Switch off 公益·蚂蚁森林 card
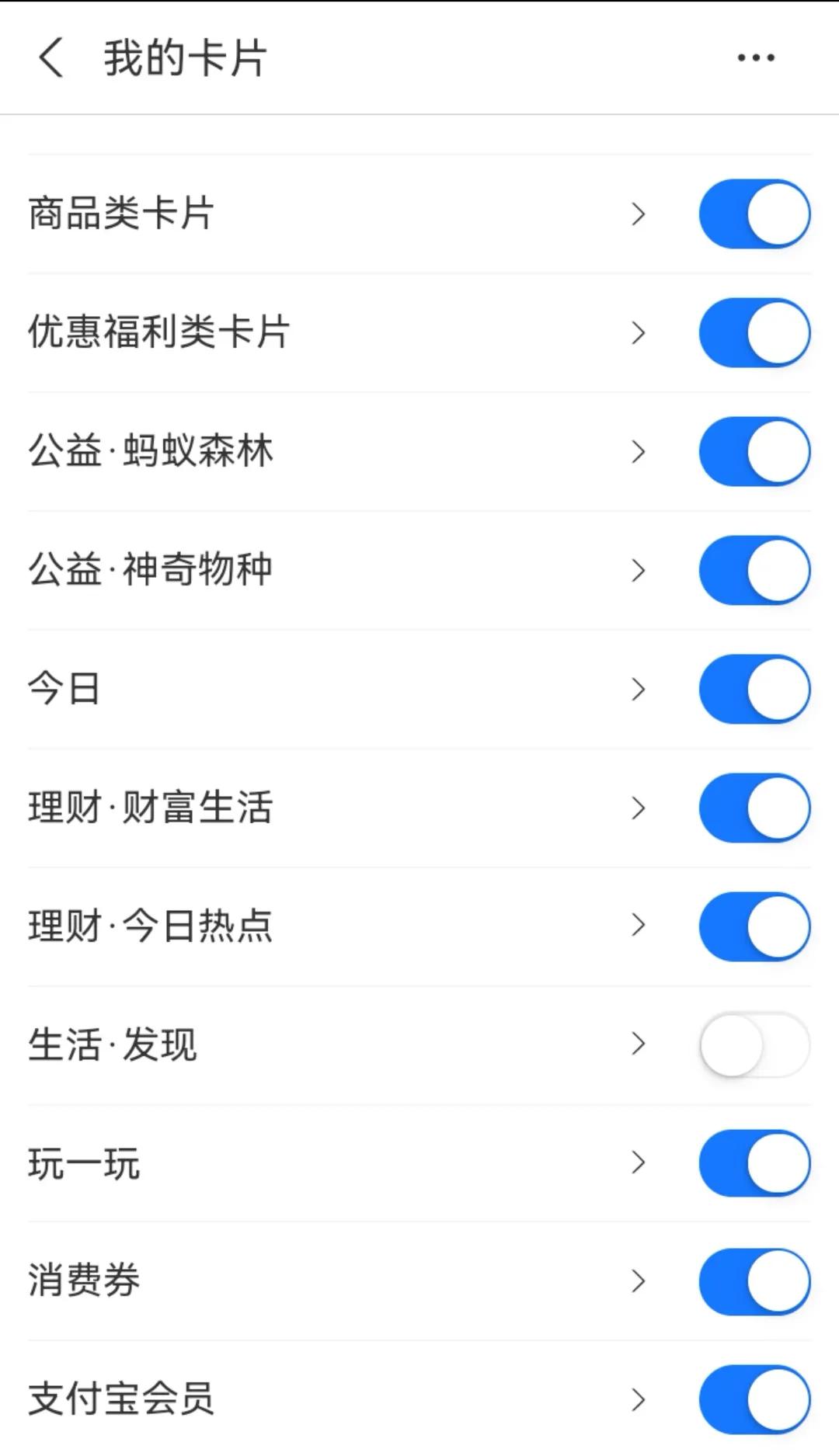The image size is (839, 1456). [754, 452]
